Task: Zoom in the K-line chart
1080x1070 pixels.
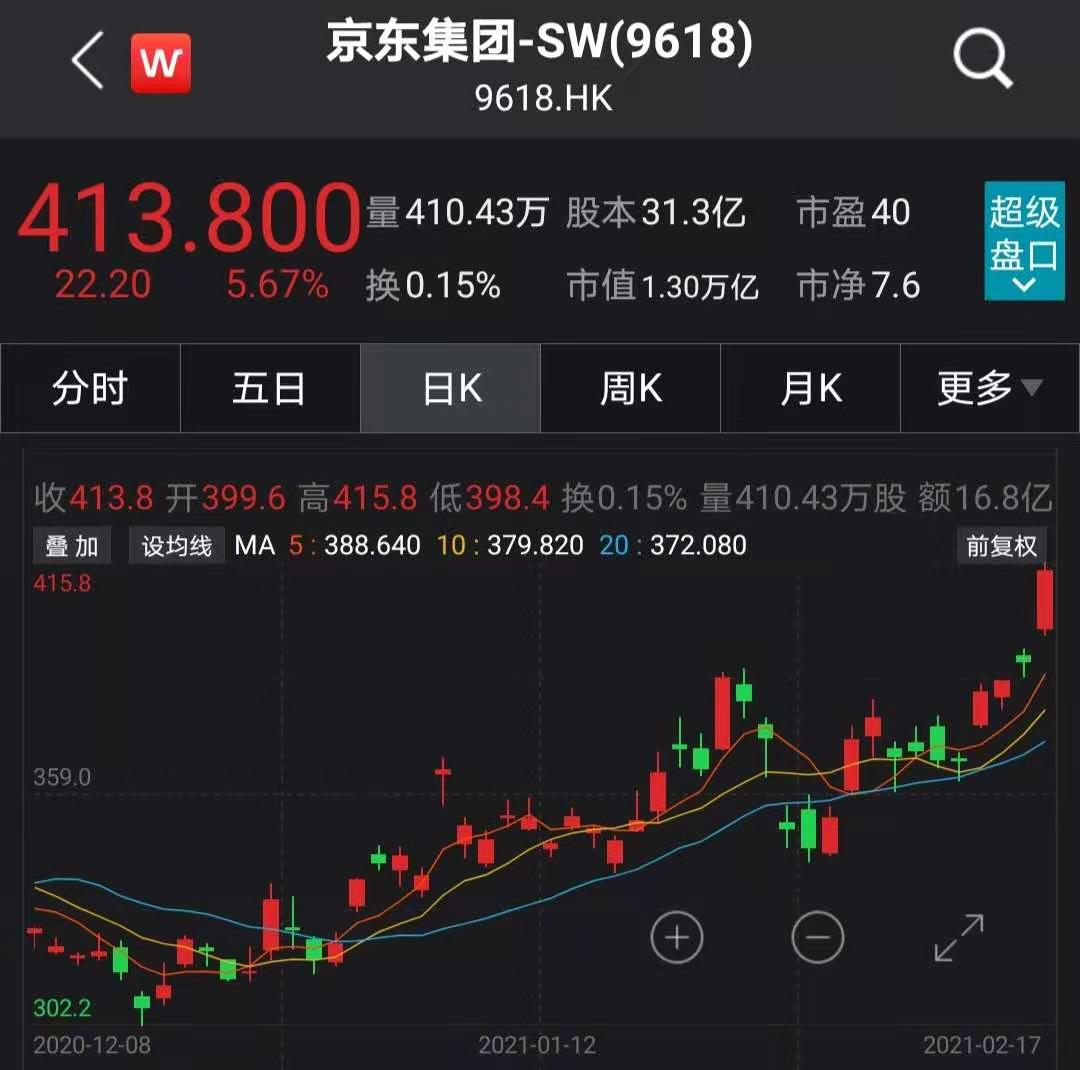Action: [x=677, y=938]
